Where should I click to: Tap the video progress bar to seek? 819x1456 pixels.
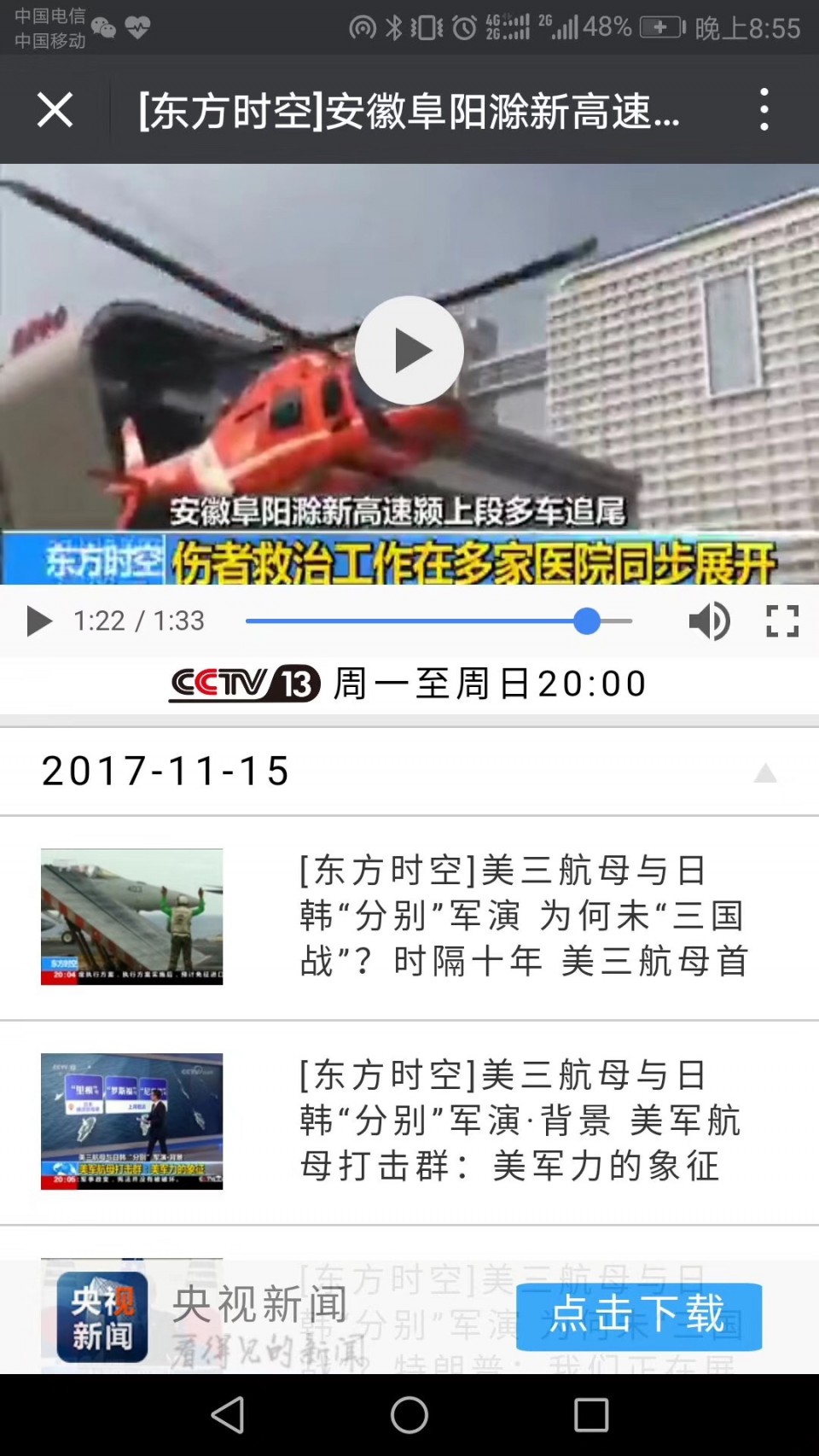click(437, 621)
